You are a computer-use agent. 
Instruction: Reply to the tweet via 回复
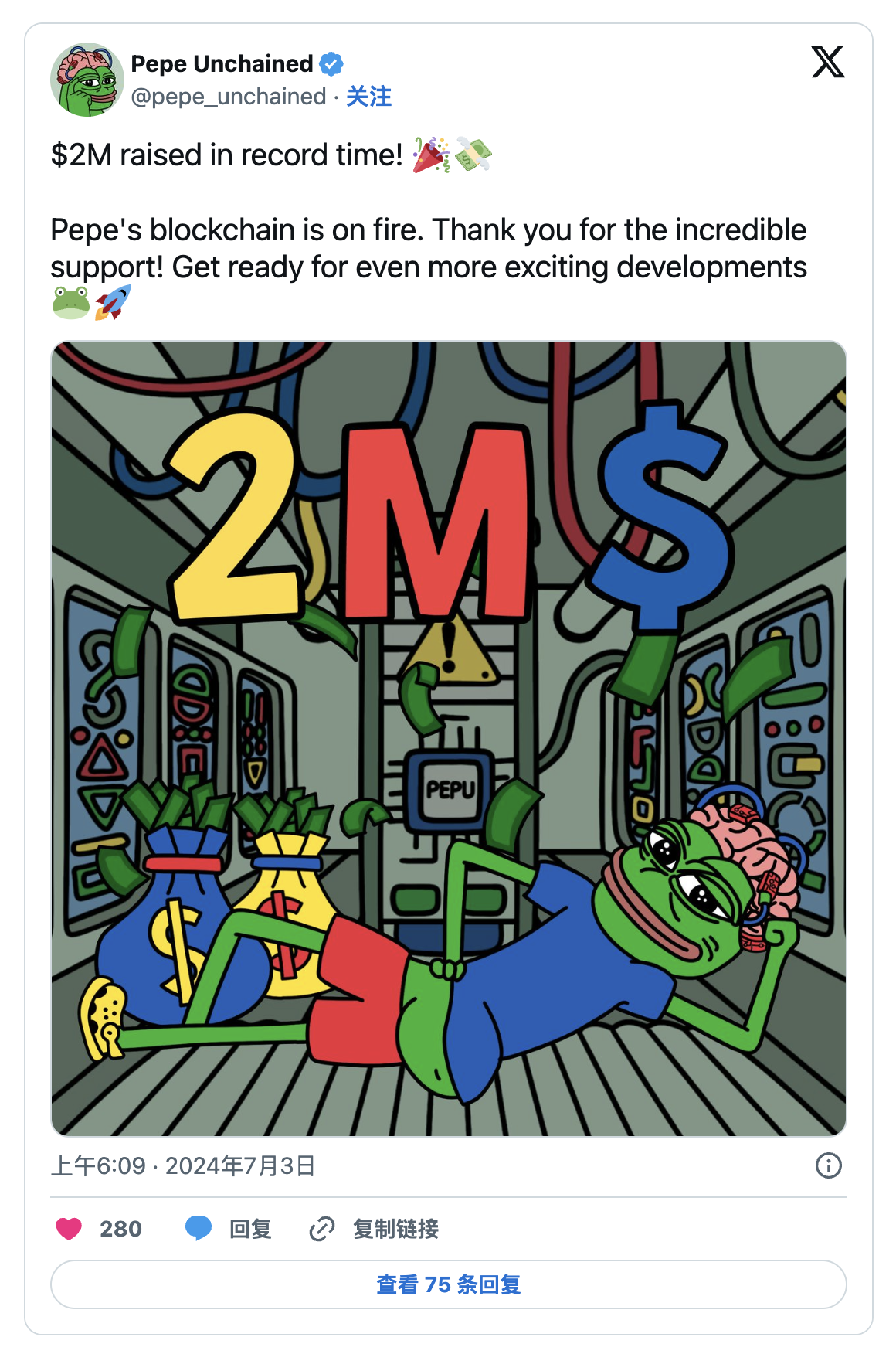pos(229,1228)
